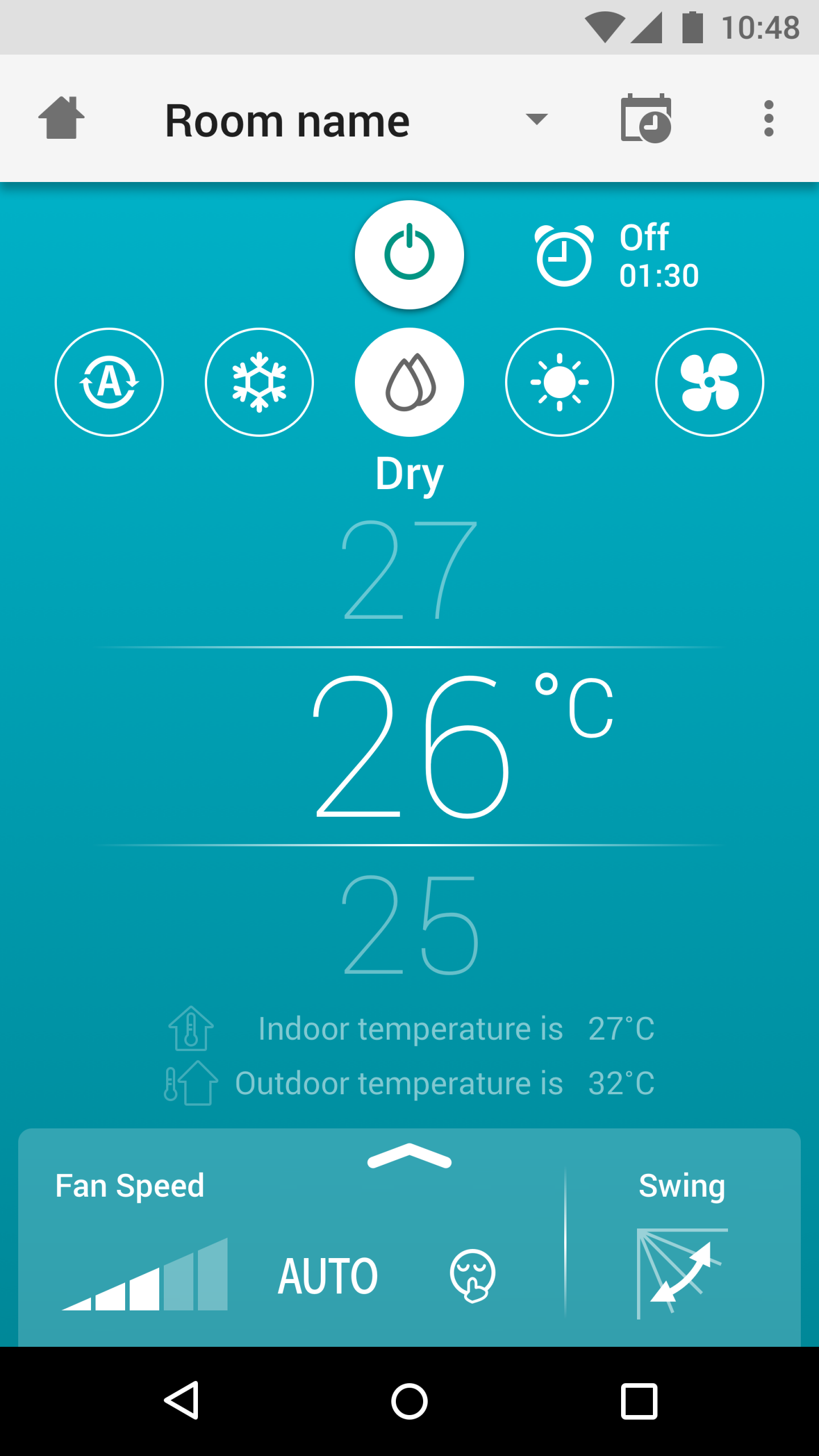Open the overflow menu
819x1456 pixels.
click(x=768, y=118)
